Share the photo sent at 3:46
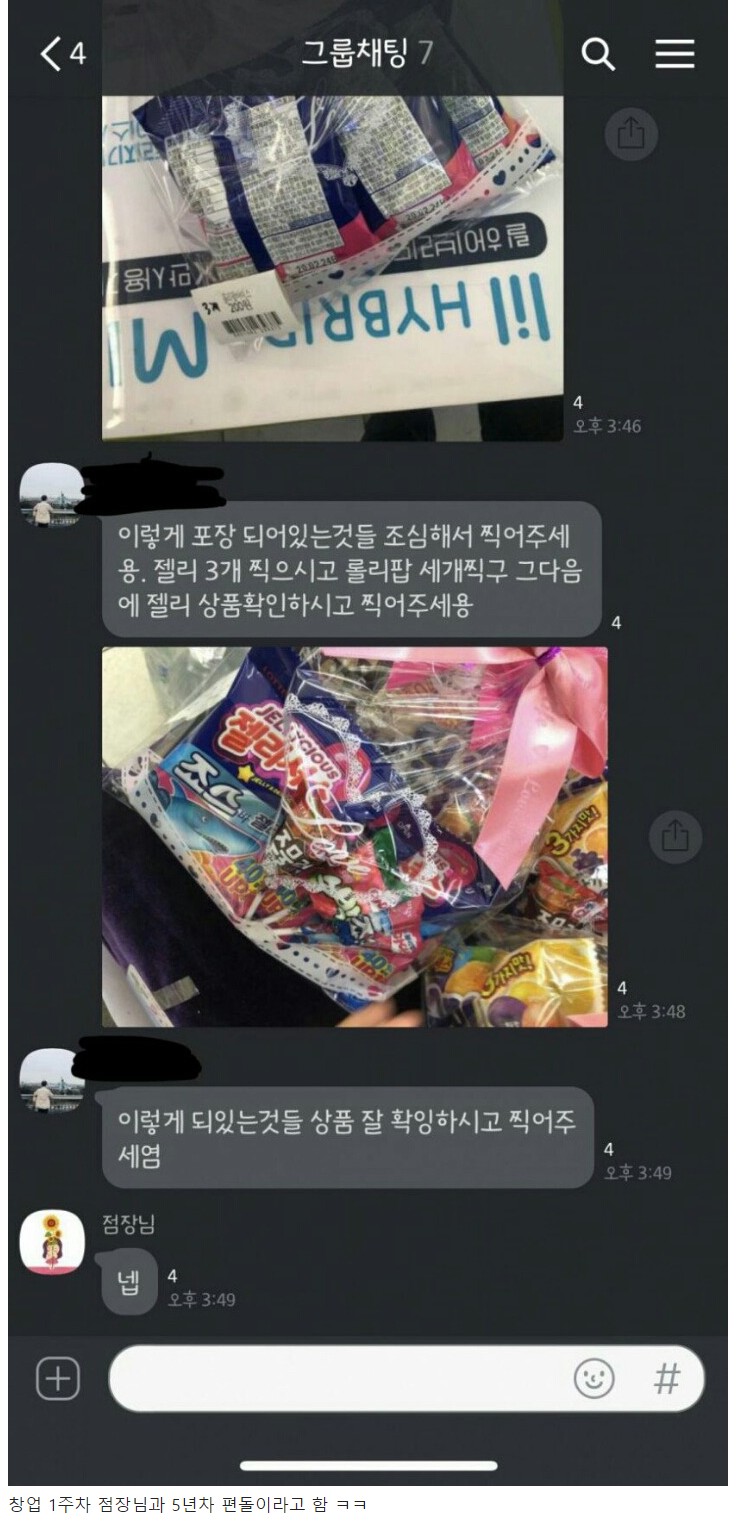742x1538 pixels. coord(631,135)
